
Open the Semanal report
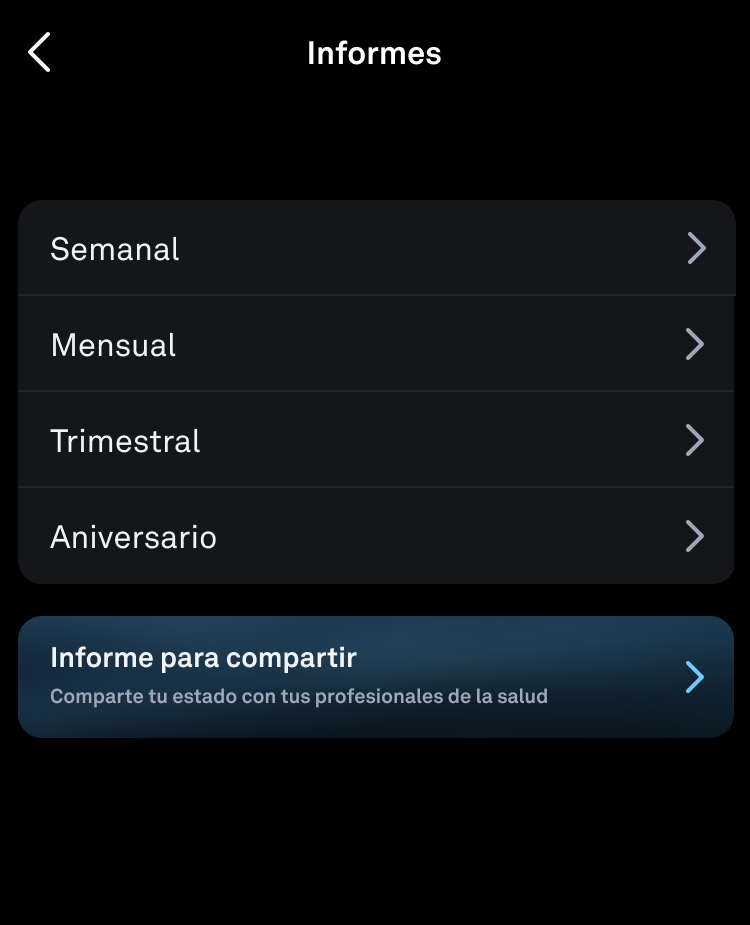[x=376, y=248]
